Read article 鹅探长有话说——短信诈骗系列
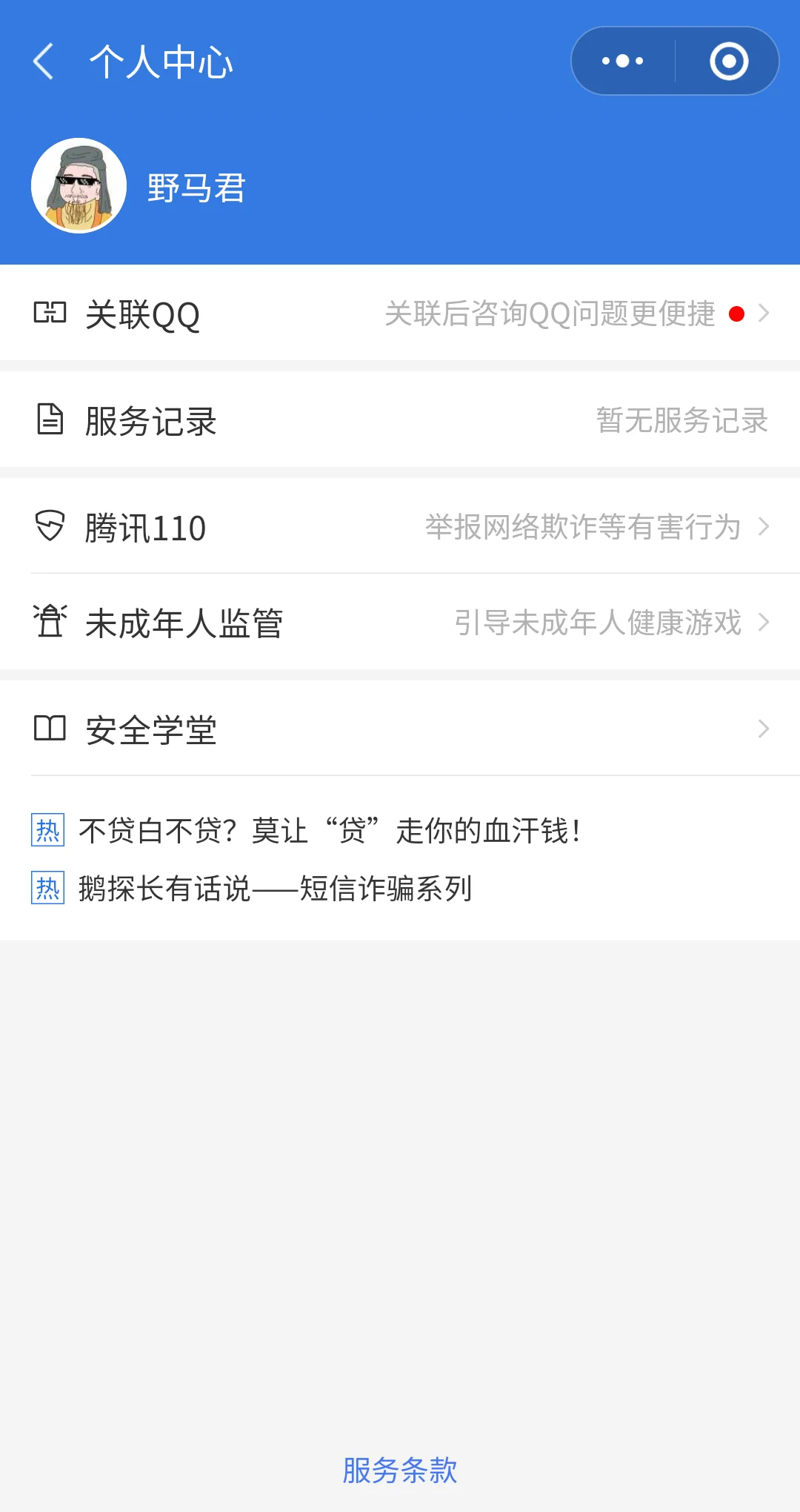Viewport: 800px width, 1512px height. (x=276, y=889)
